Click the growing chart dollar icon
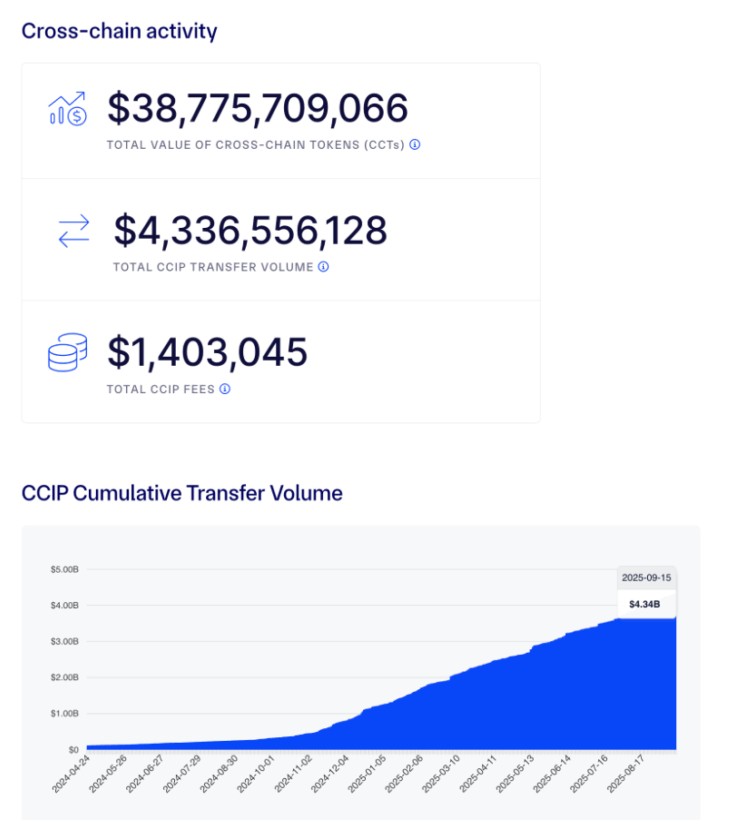This screenshot has width=736, height=839. pos(66,110)
